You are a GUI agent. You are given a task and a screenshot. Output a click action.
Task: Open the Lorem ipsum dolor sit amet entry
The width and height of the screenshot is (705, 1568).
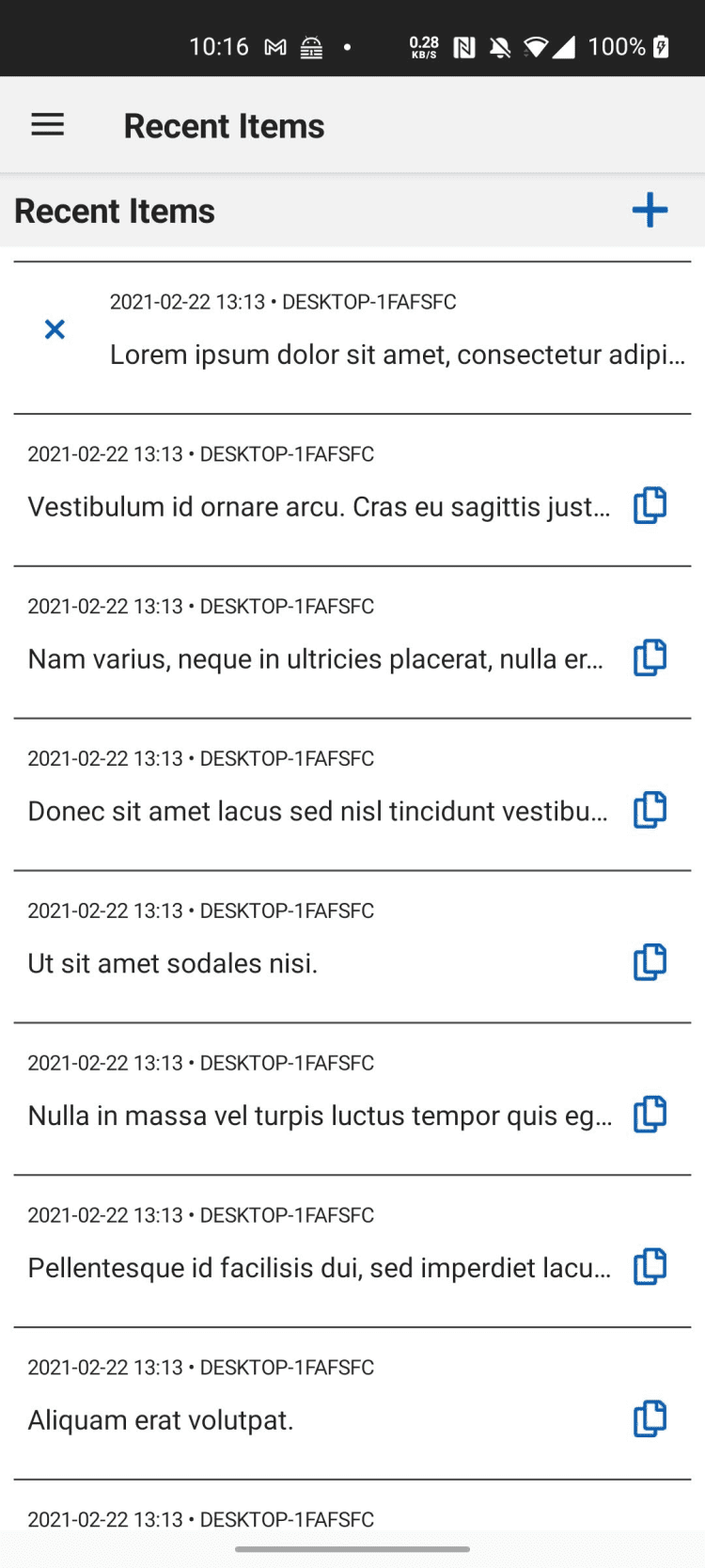397,355
